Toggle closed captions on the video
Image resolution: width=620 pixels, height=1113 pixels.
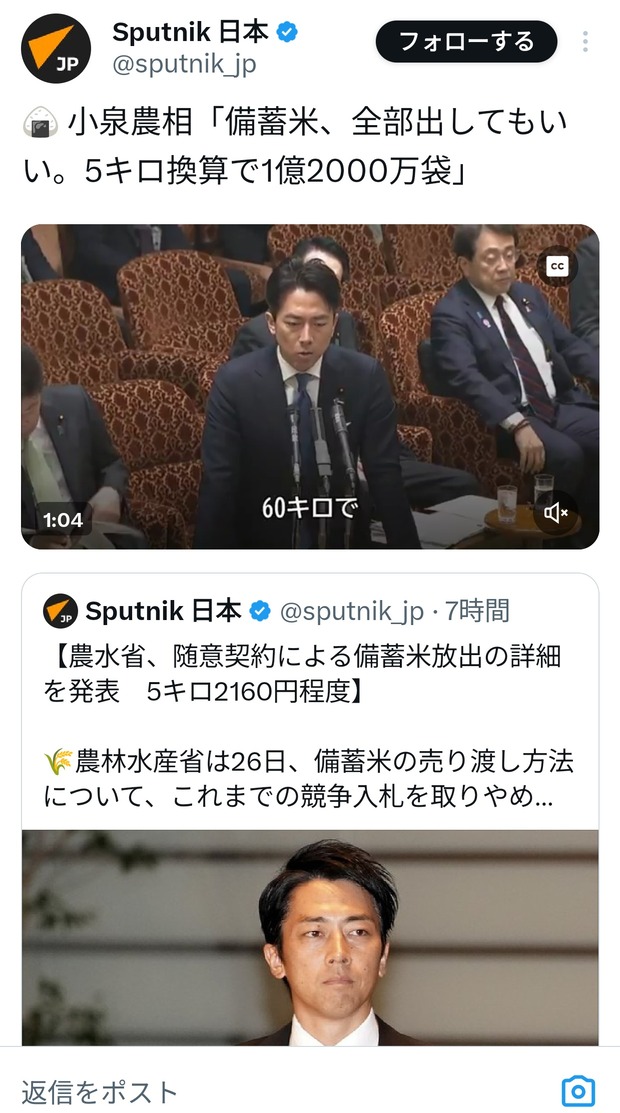(556, 266)
